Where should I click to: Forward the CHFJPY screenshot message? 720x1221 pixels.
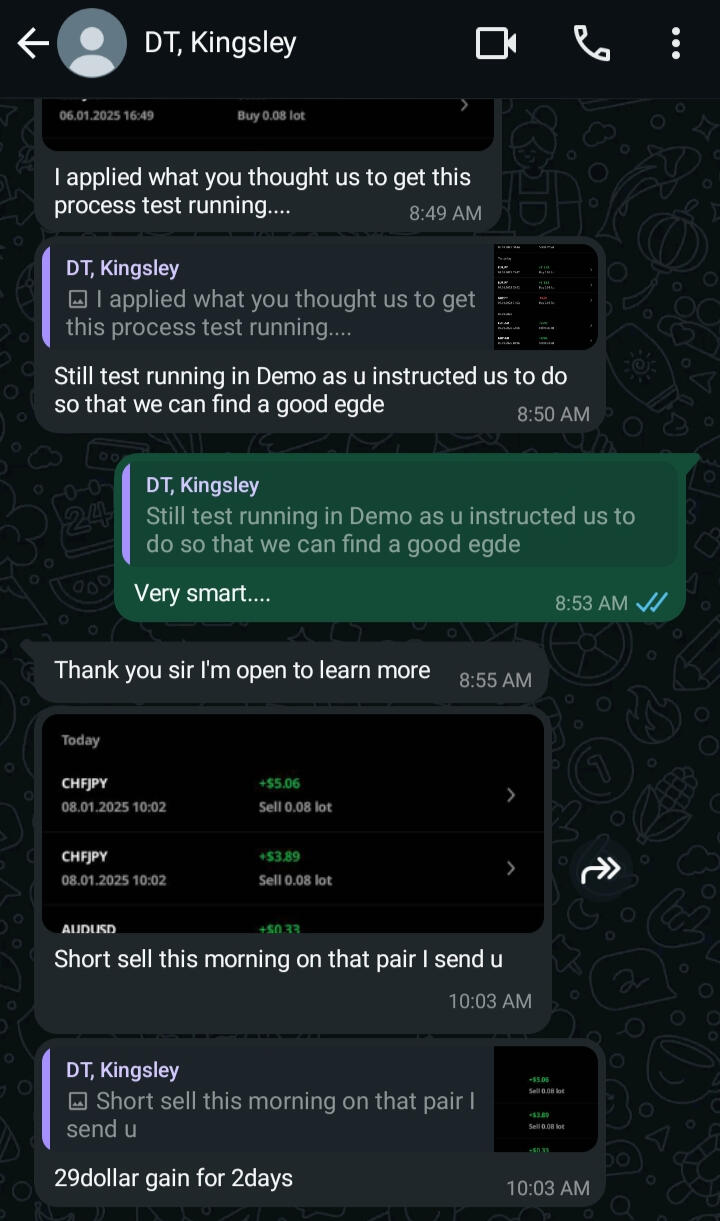point(601,871)
